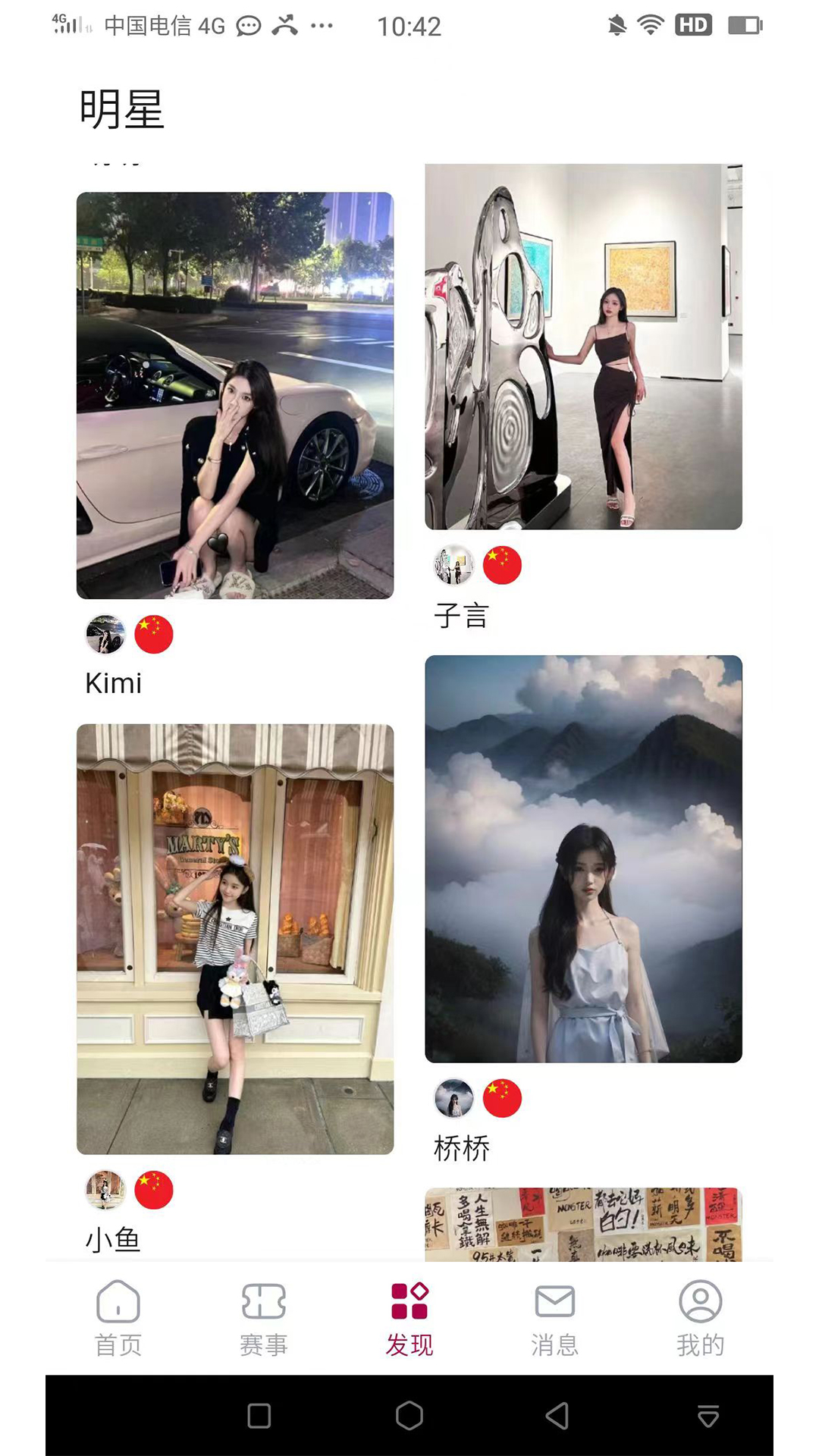Switch to the 赛事 tab

pos(264,1318)
